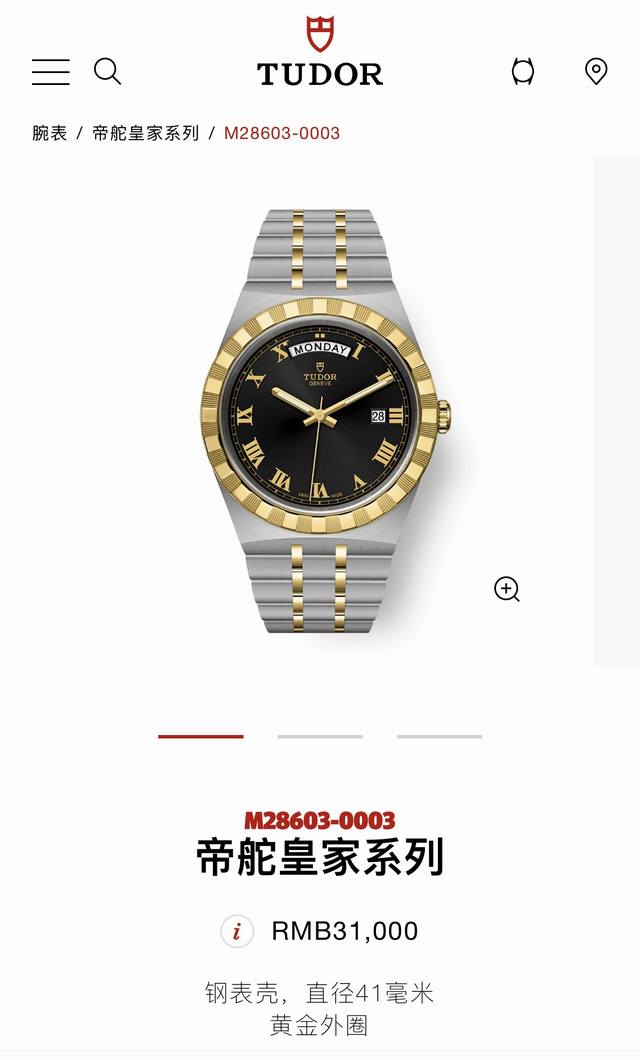Open the search magnifier
640x1060 pixels.
[x=107, y=71]
